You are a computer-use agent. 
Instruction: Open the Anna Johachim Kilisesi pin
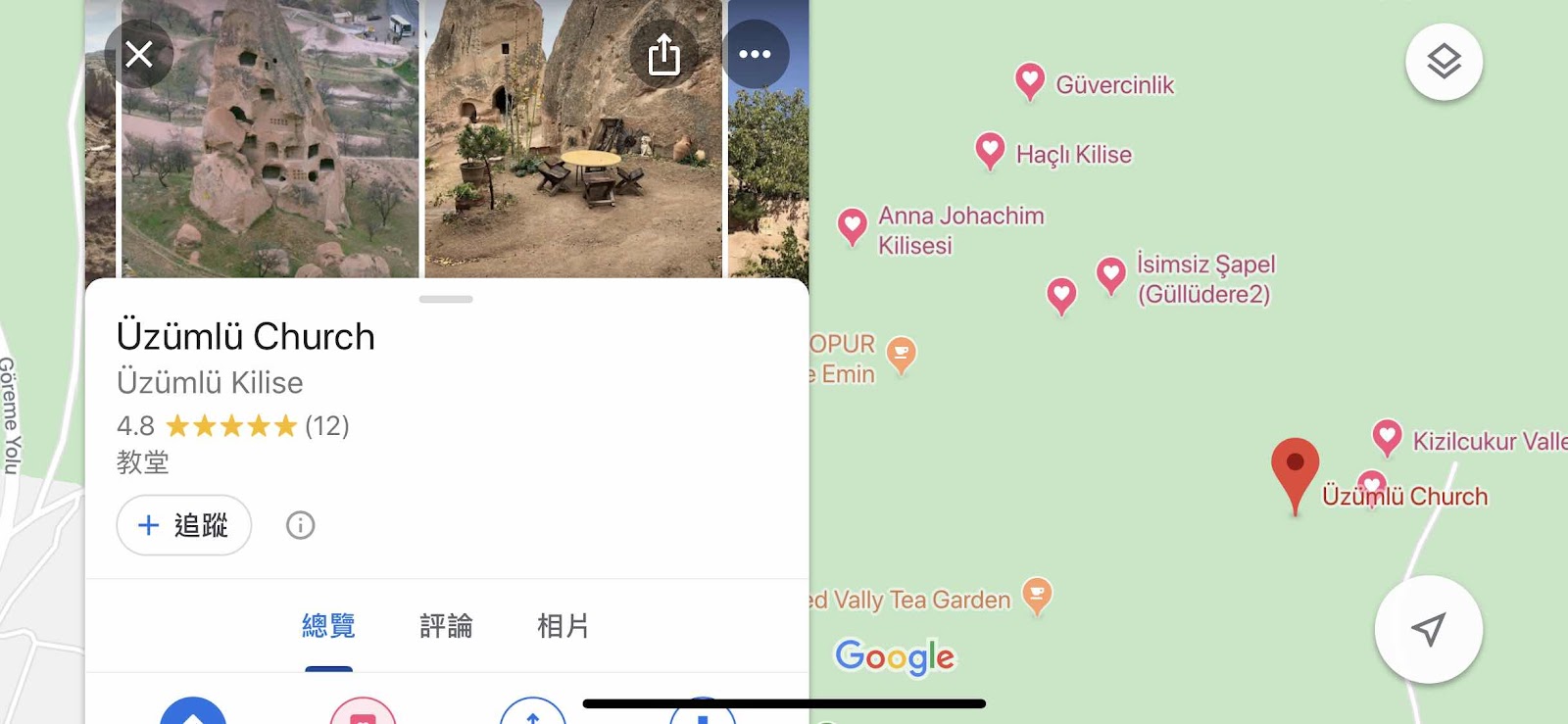[x=853, y=225]
